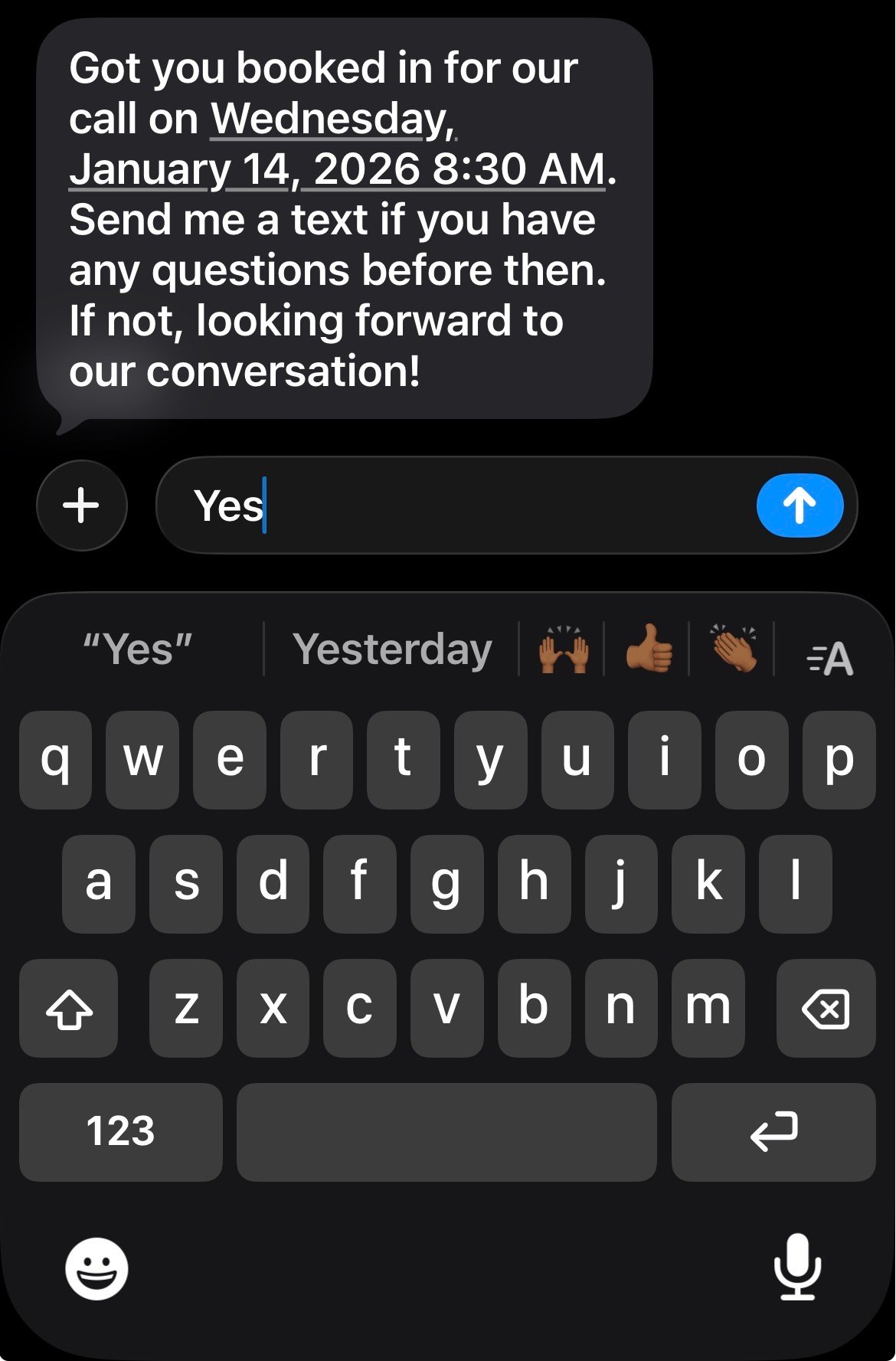896x1361 pixels.
Task: Send the typed message "Yes"
Action: pos(800,505)
